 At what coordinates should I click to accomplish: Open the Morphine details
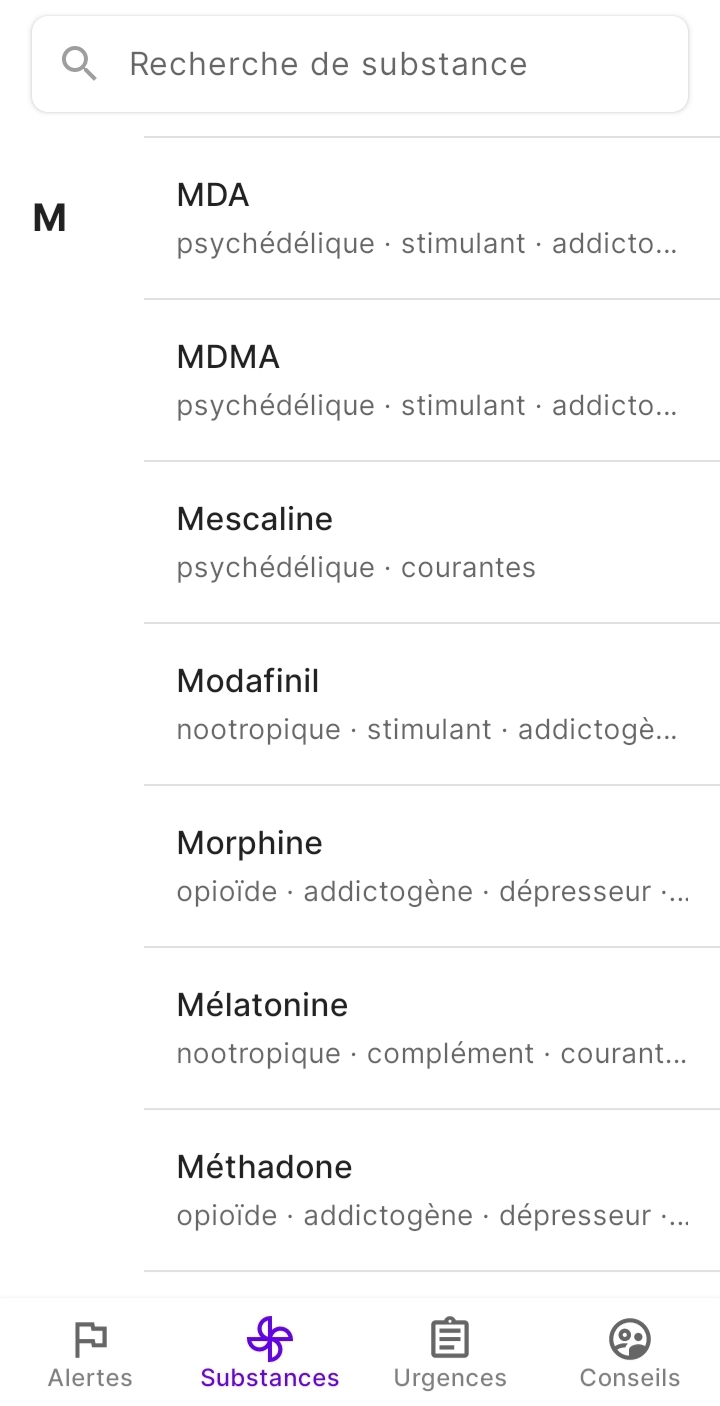[x=400, y=864]
